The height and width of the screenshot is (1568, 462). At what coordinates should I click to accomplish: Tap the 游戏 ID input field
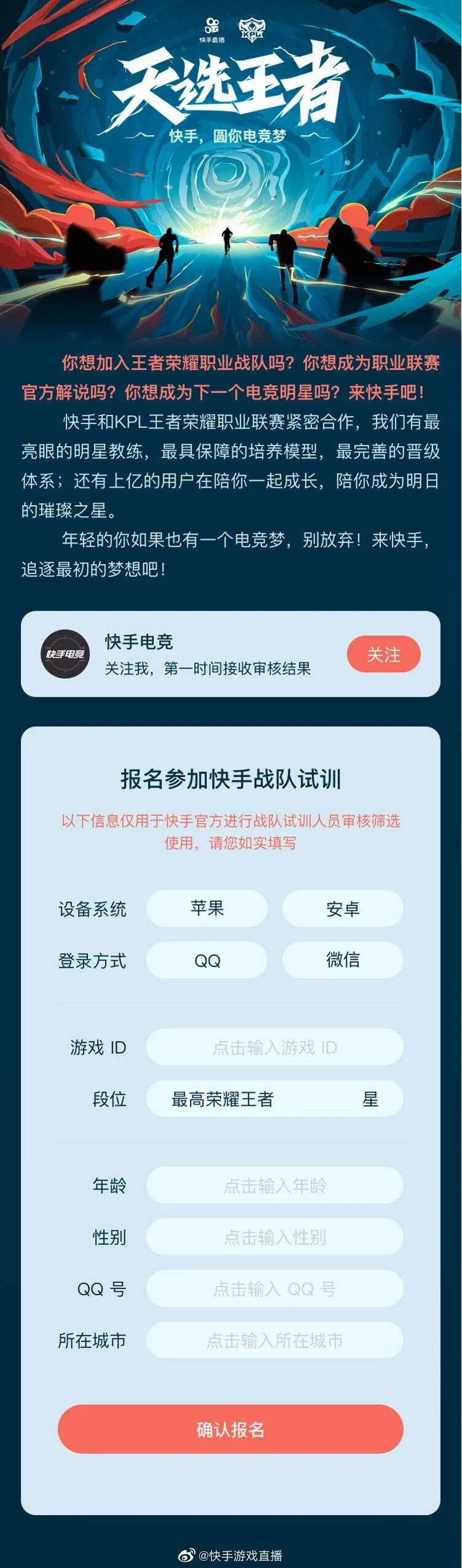275,1047
